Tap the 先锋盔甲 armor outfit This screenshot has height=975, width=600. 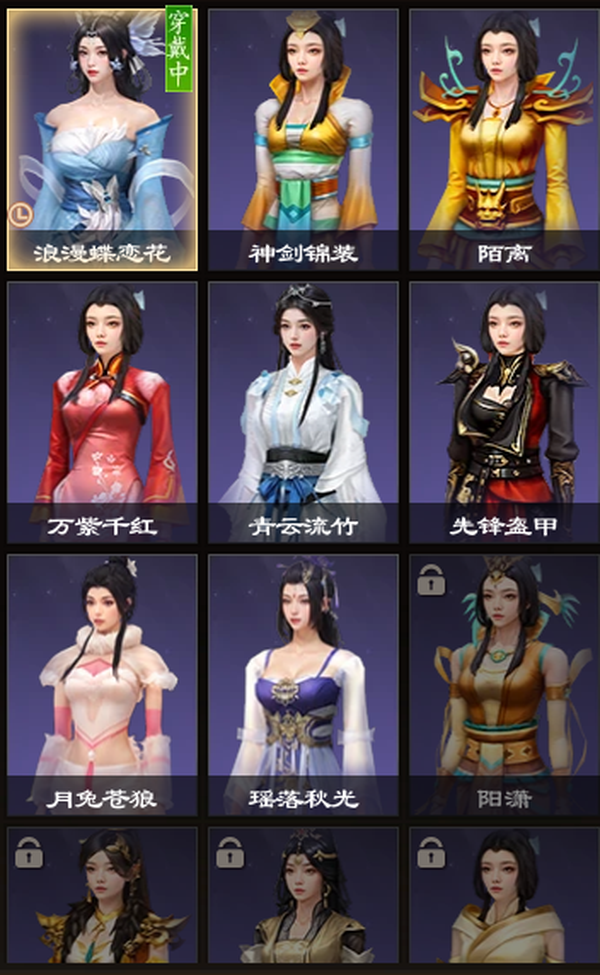tap(504, 412)
